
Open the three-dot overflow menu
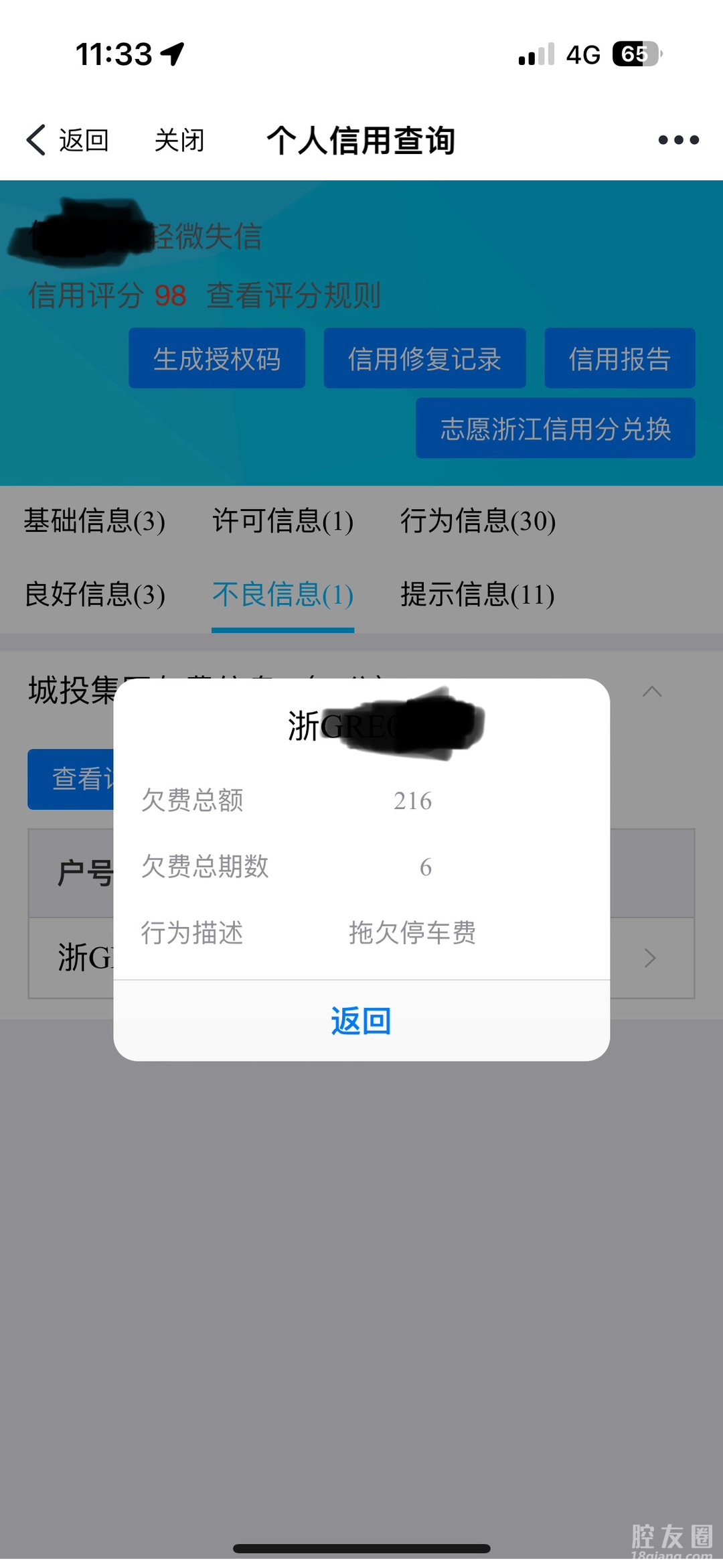[x=678, y=141]
